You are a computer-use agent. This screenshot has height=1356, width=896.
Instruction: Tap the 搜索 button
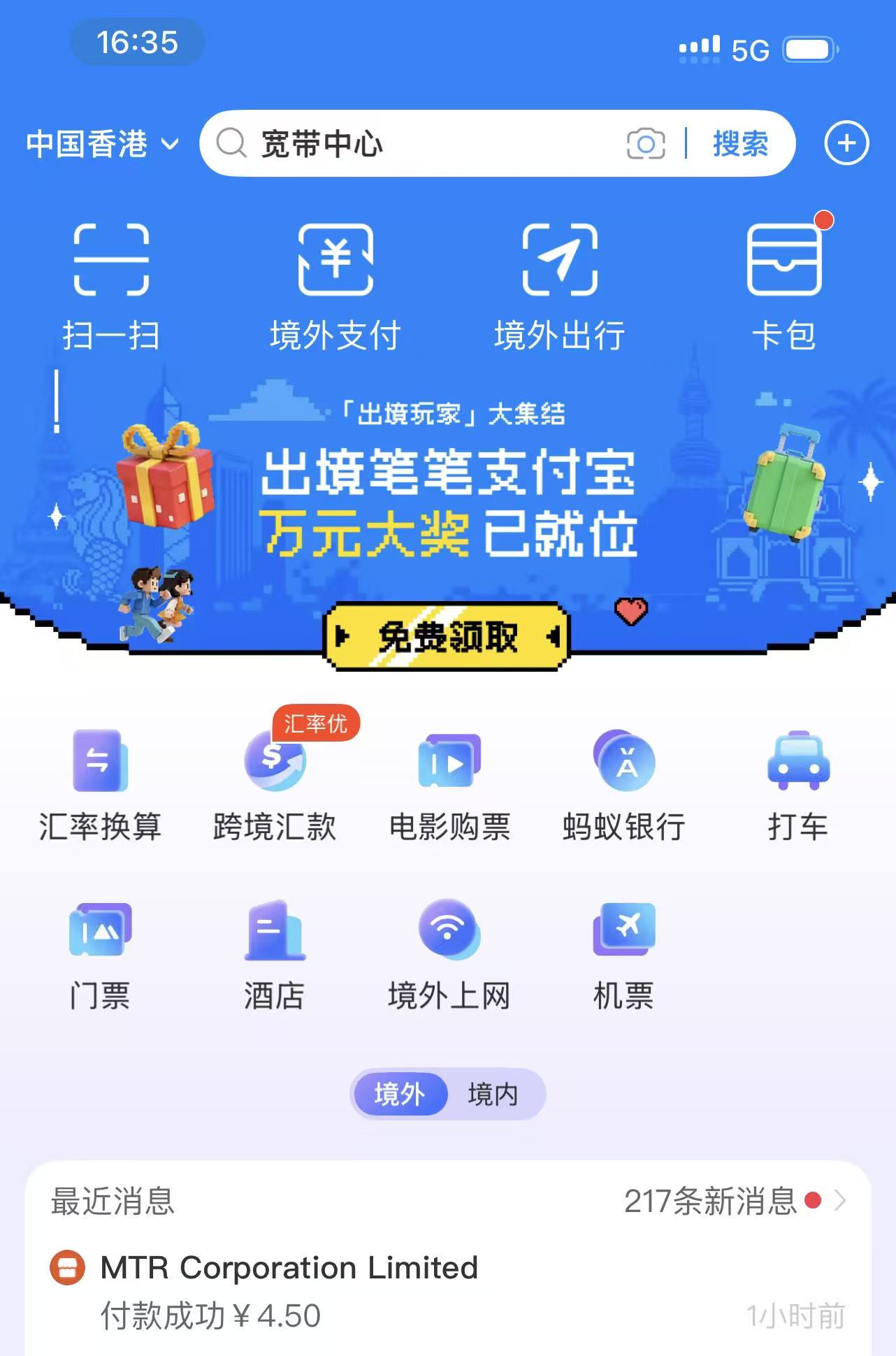click(740, 144)
